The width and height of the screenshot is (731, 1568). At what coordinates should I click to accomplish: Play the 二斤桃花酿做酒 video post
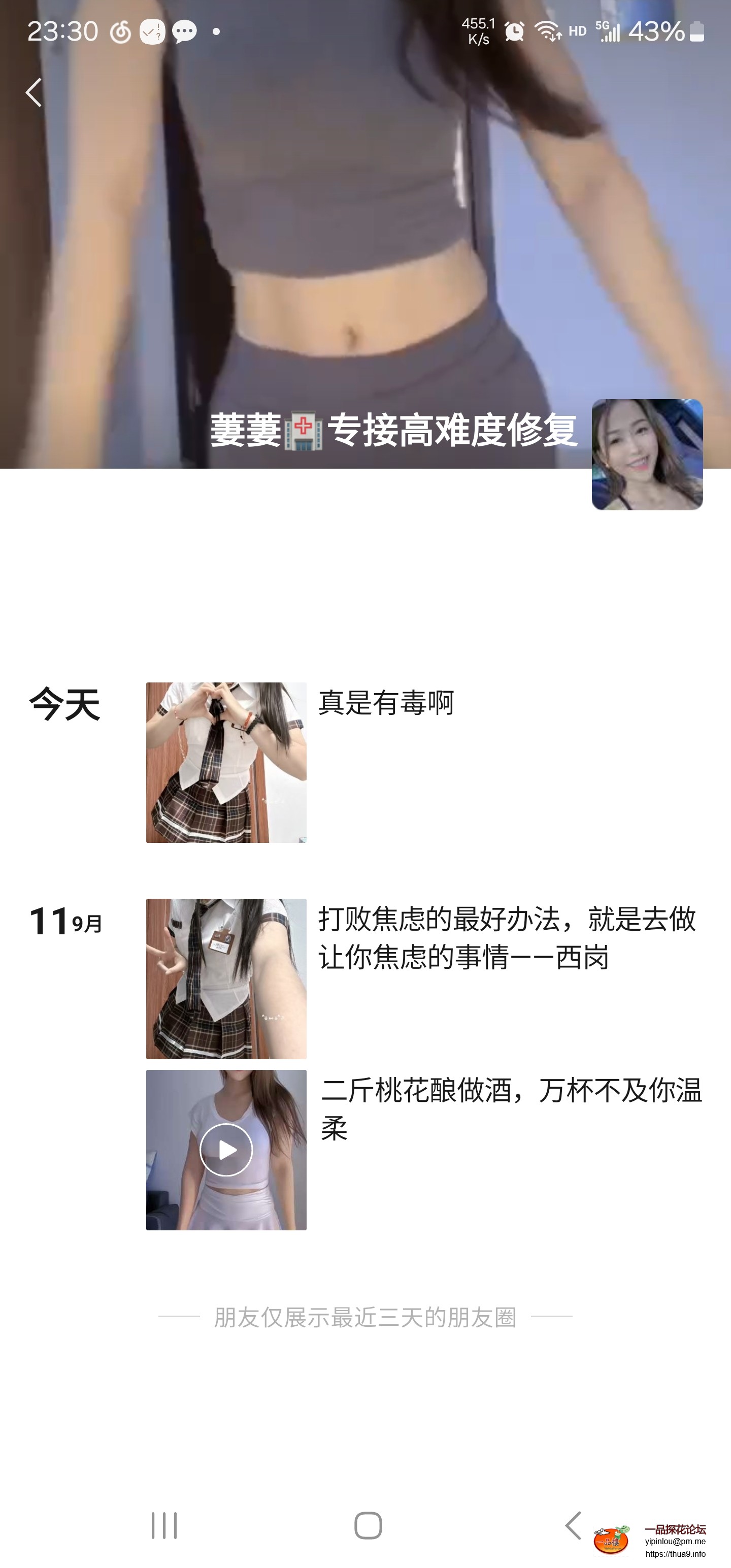click(x=226, y=1150)
